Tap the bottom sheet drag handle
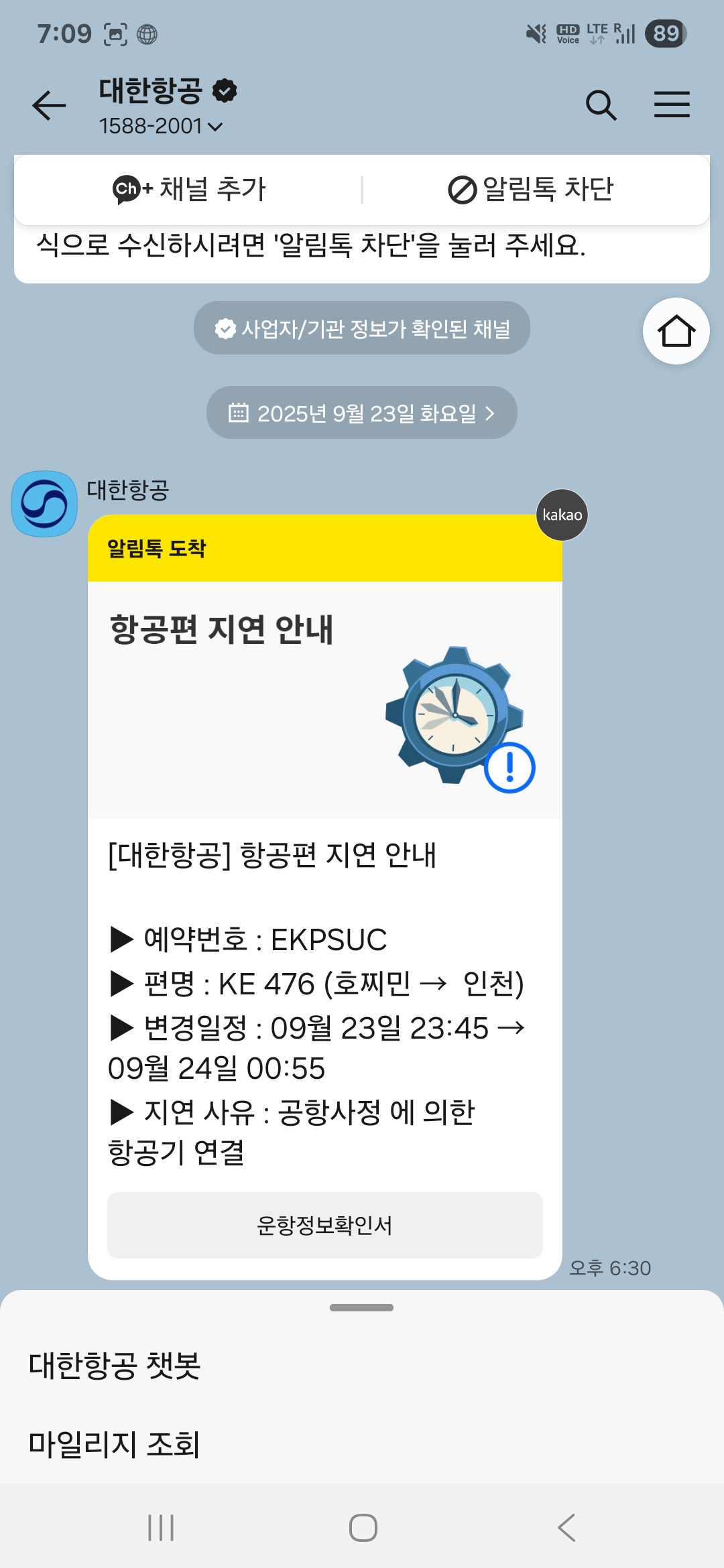This screenshot has width=724, height=1568. [x=361, y=1307]
